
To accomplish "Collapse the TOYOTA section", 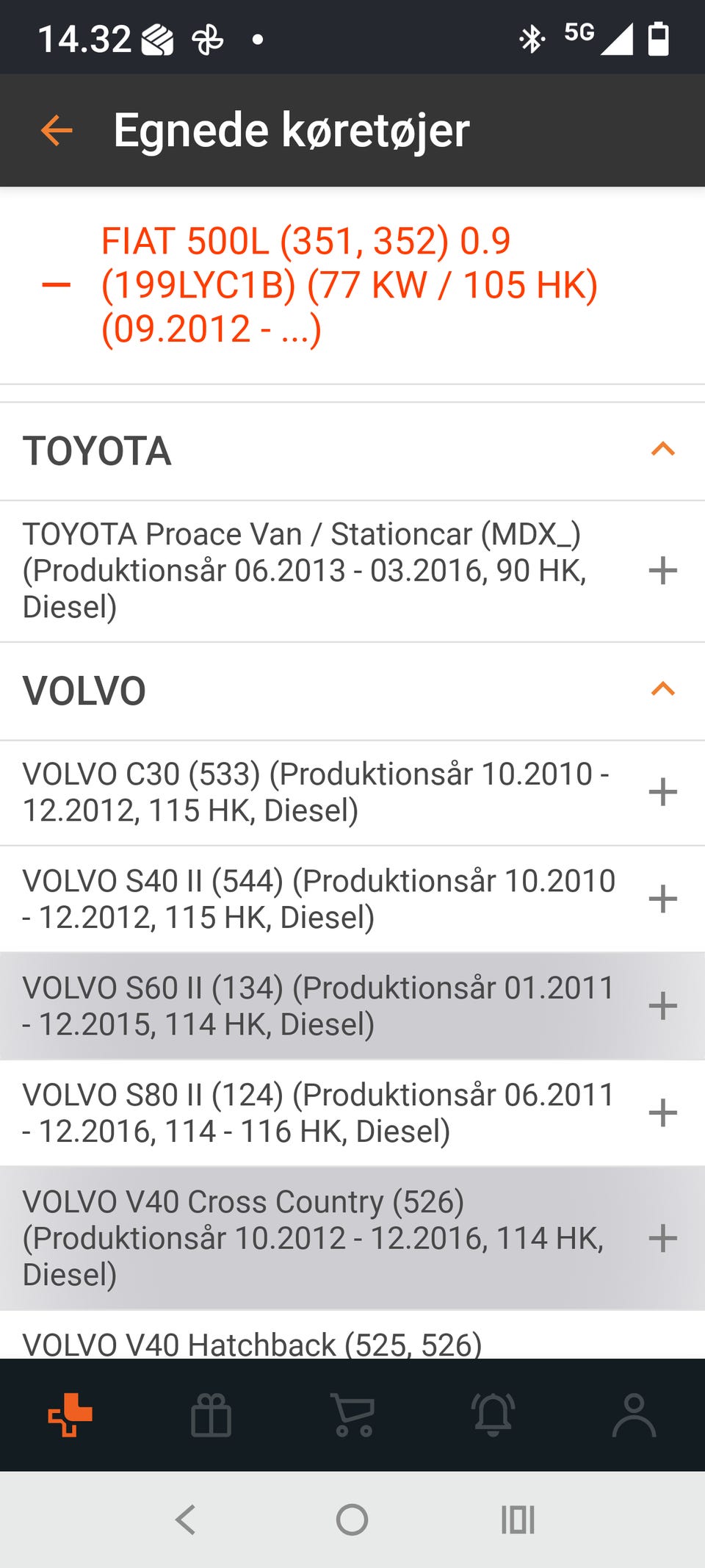I will click(662, 450).
